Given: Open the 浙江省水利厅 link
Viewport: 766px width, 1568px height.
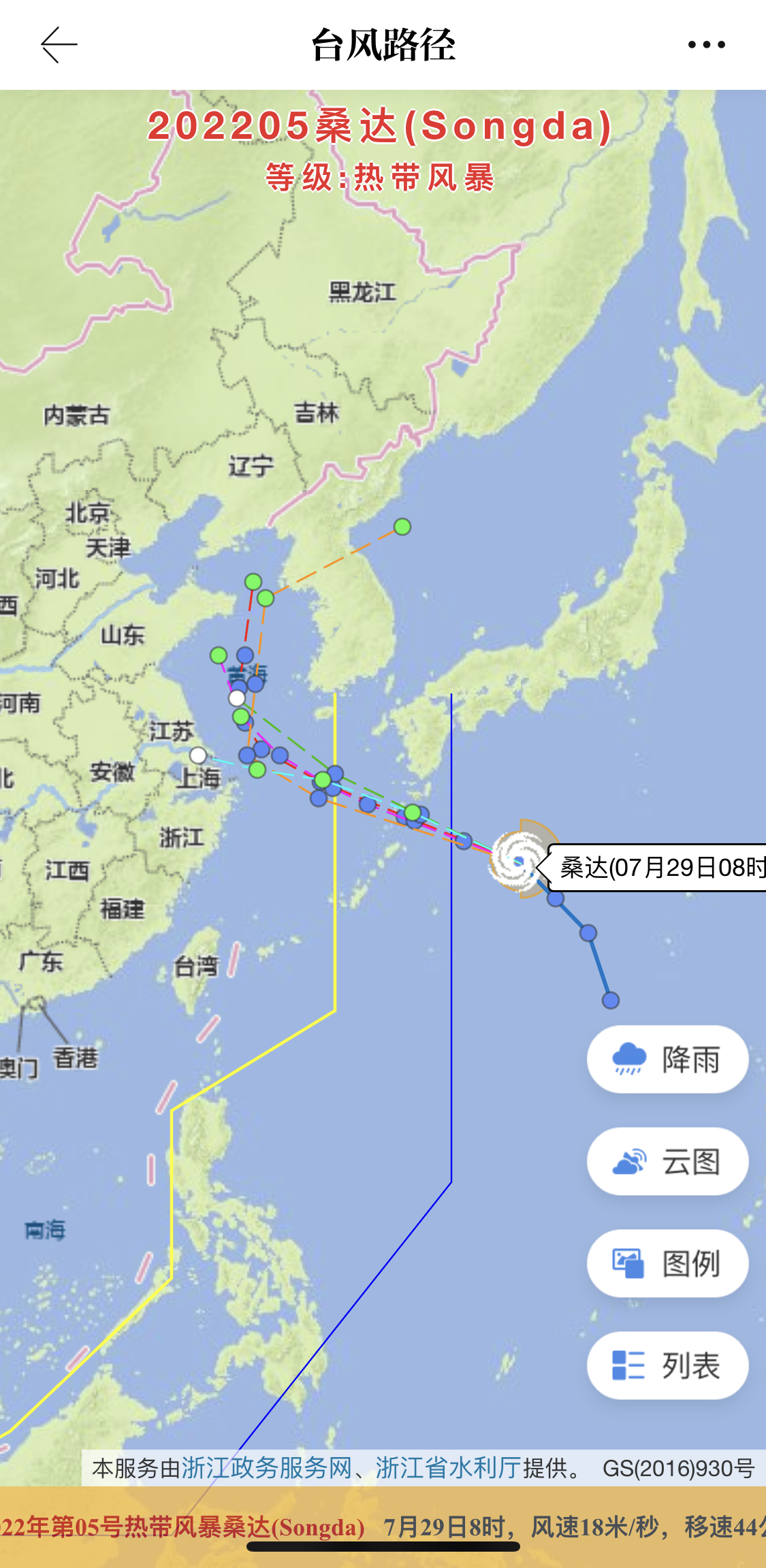Looking at the screenshot, I should (448, 1468).
